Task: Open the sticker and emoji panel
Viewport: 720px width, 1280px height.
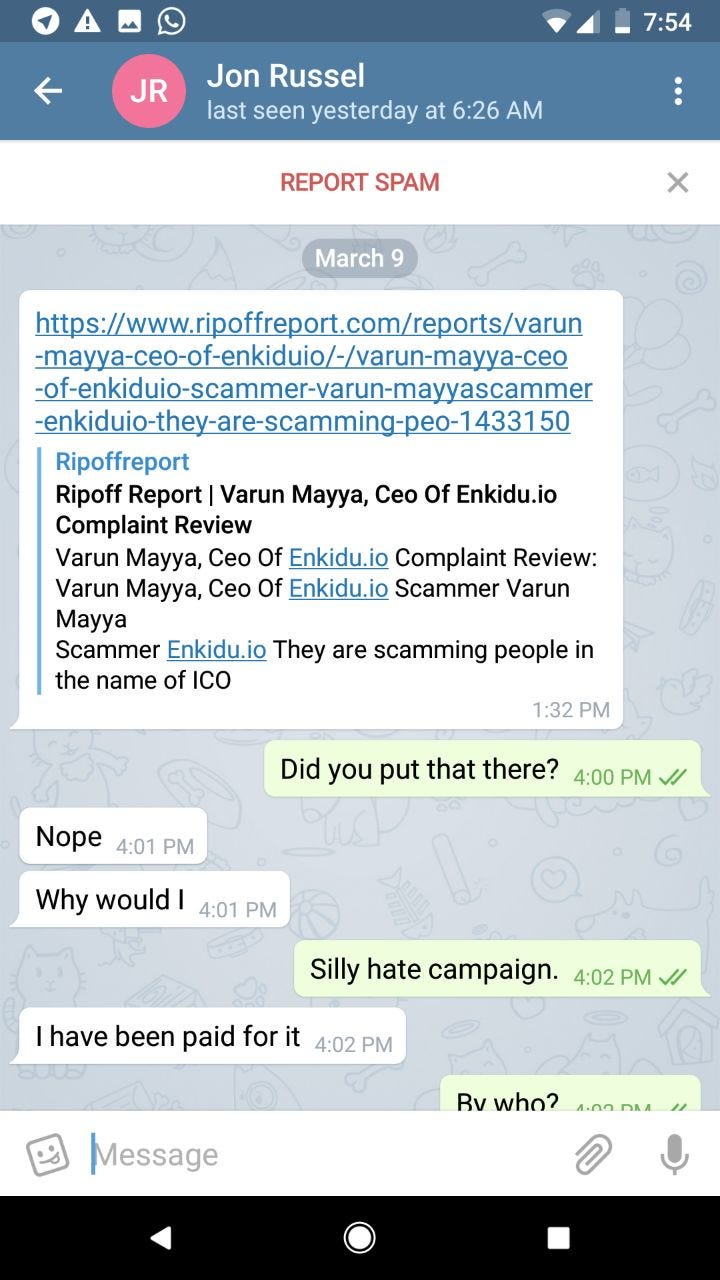Action: 48,1154
